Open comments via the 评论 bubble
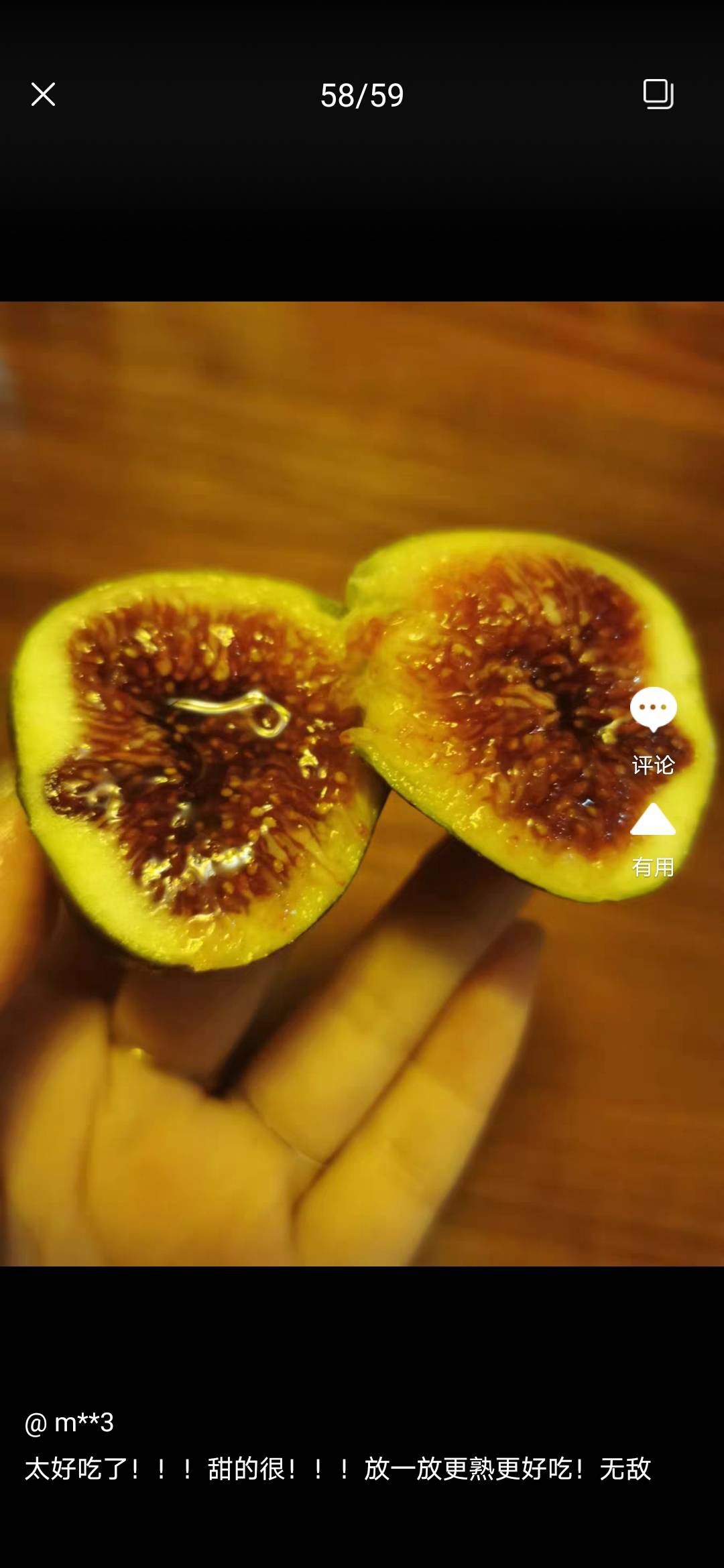724x1568 pixels. 653,730
